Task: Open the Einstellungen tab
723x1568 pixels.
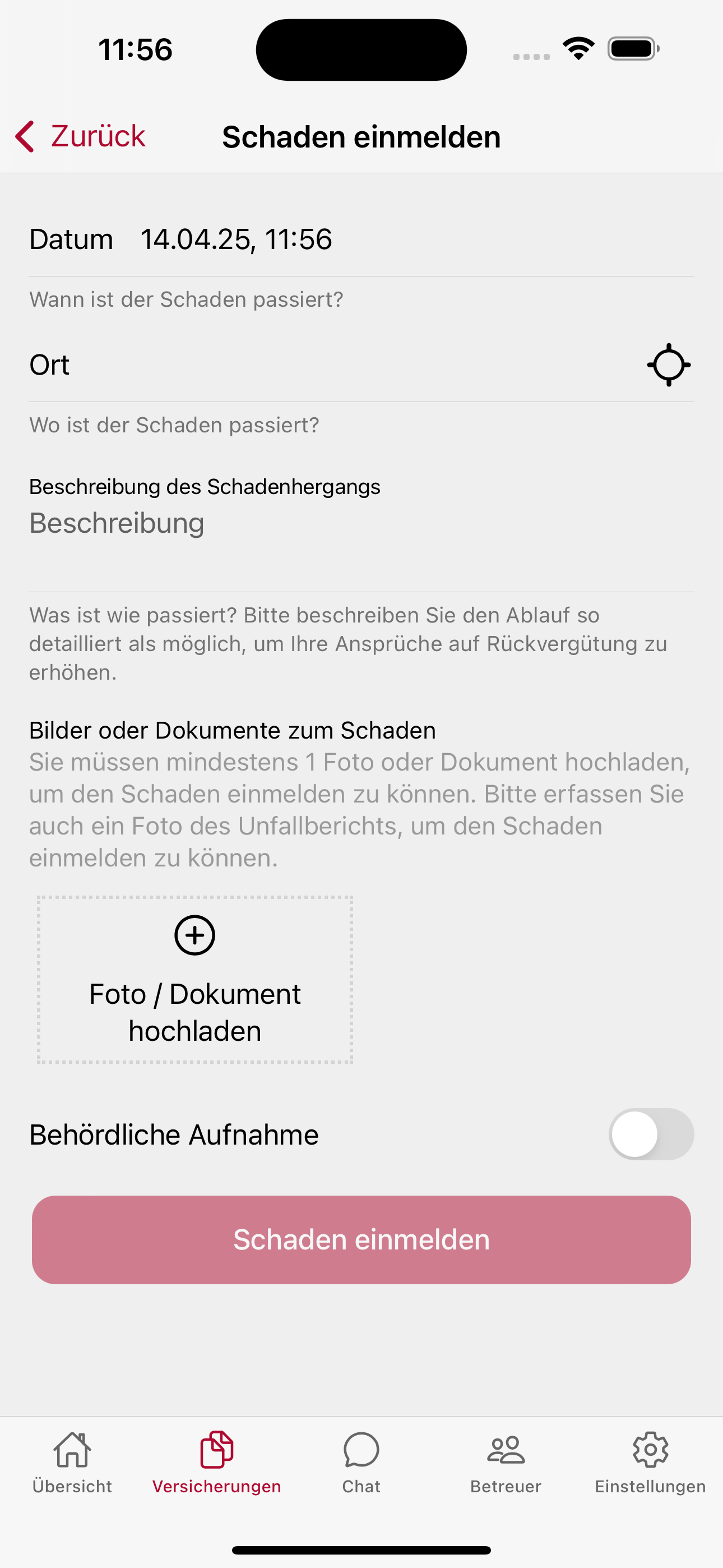Action: pyautogui.click(x=651, y=1463)
